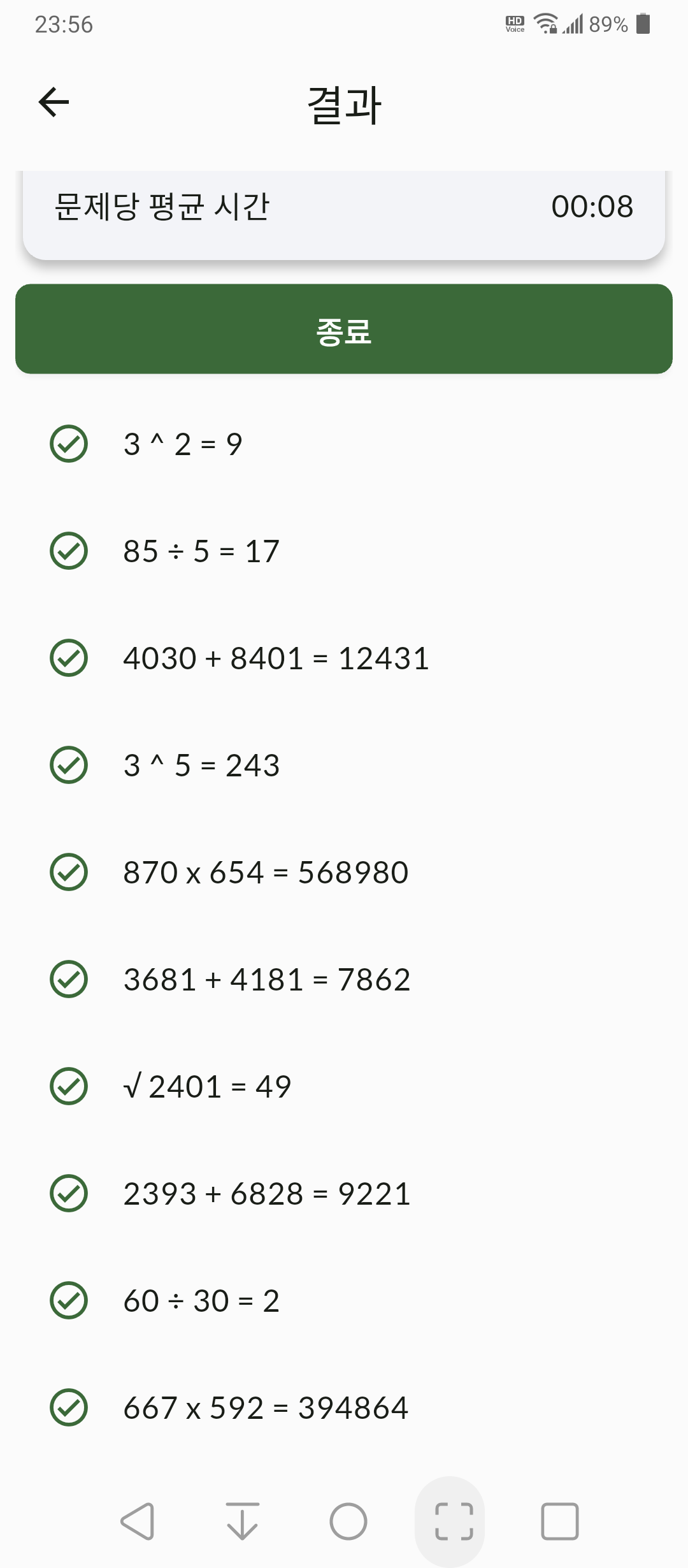
Task: Open recent apps with the square button
Action: coord(560,1521)
